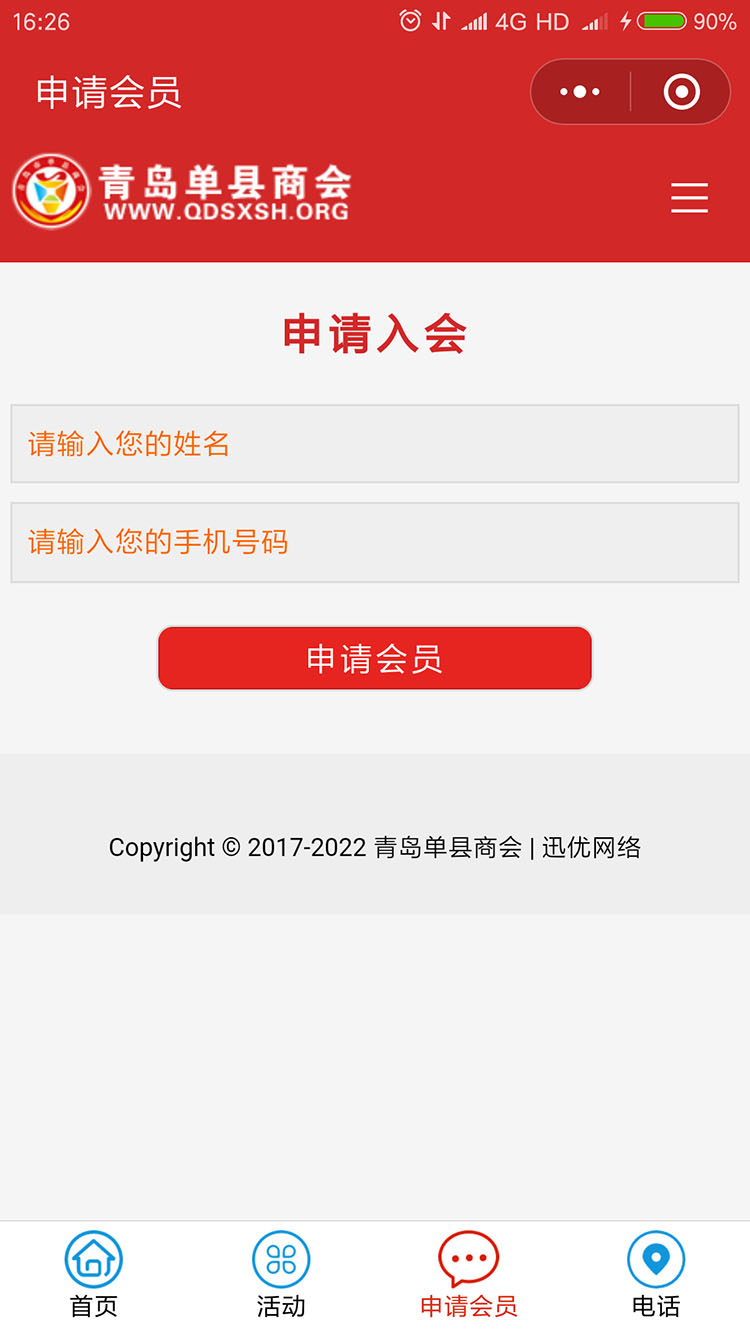Image resolution: width=750 pixels, height=1333 pixels.
Task: Tap the 电话 phone location icon
Action: 655,1258
